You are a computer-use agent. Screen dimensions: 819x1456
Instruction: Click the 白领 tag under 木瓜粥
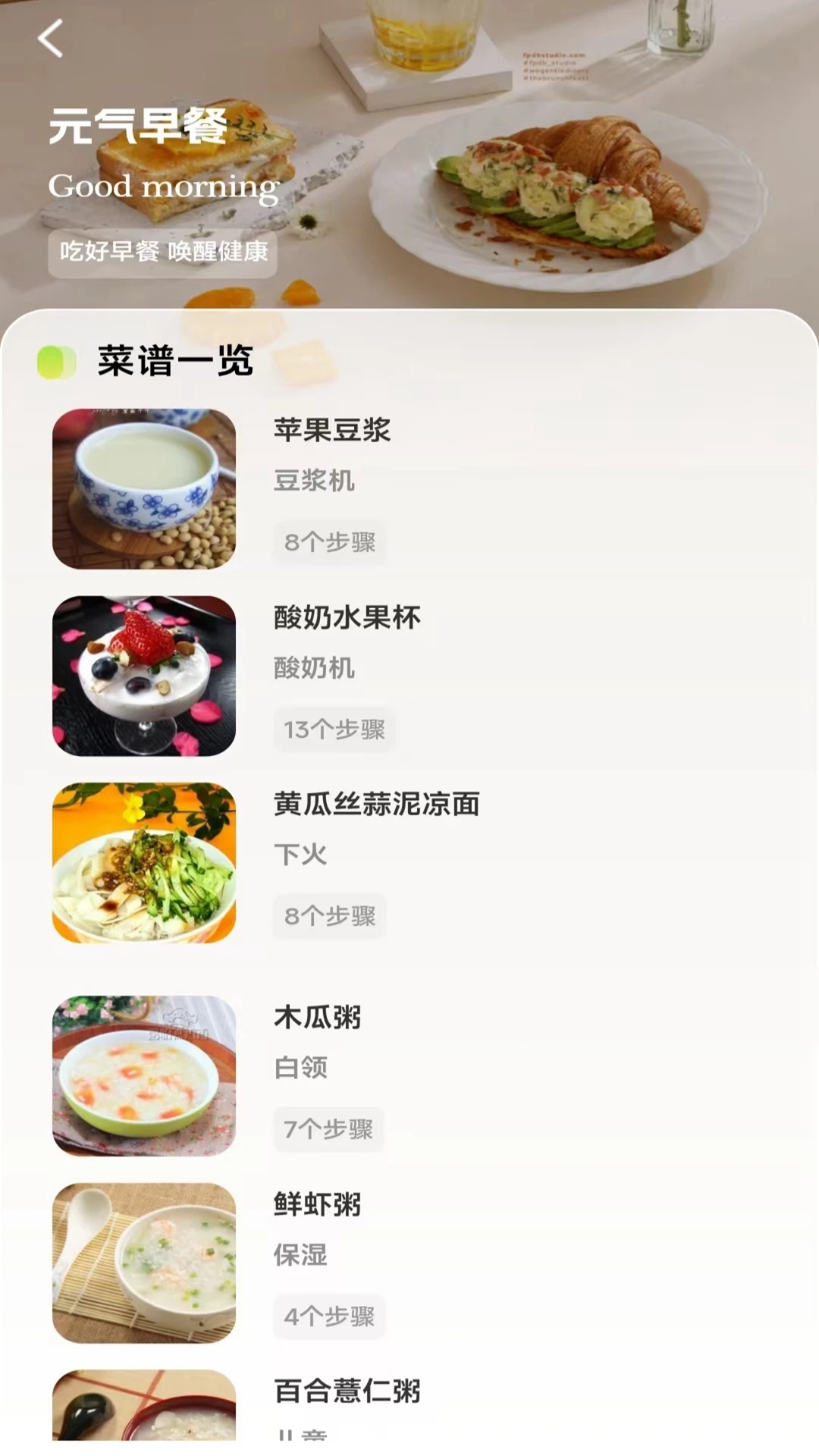(301, 1068)
